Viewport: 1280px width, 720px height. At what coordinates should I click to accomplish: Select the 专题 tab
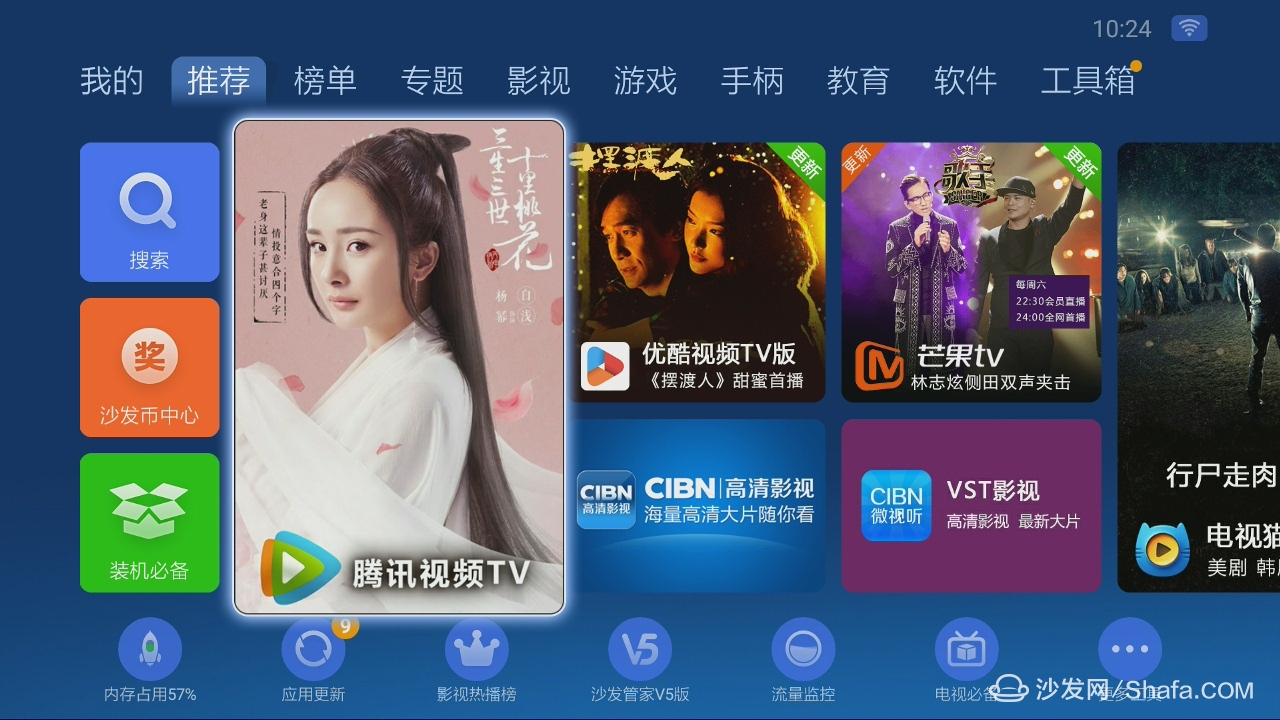click(x=432, y=81)
